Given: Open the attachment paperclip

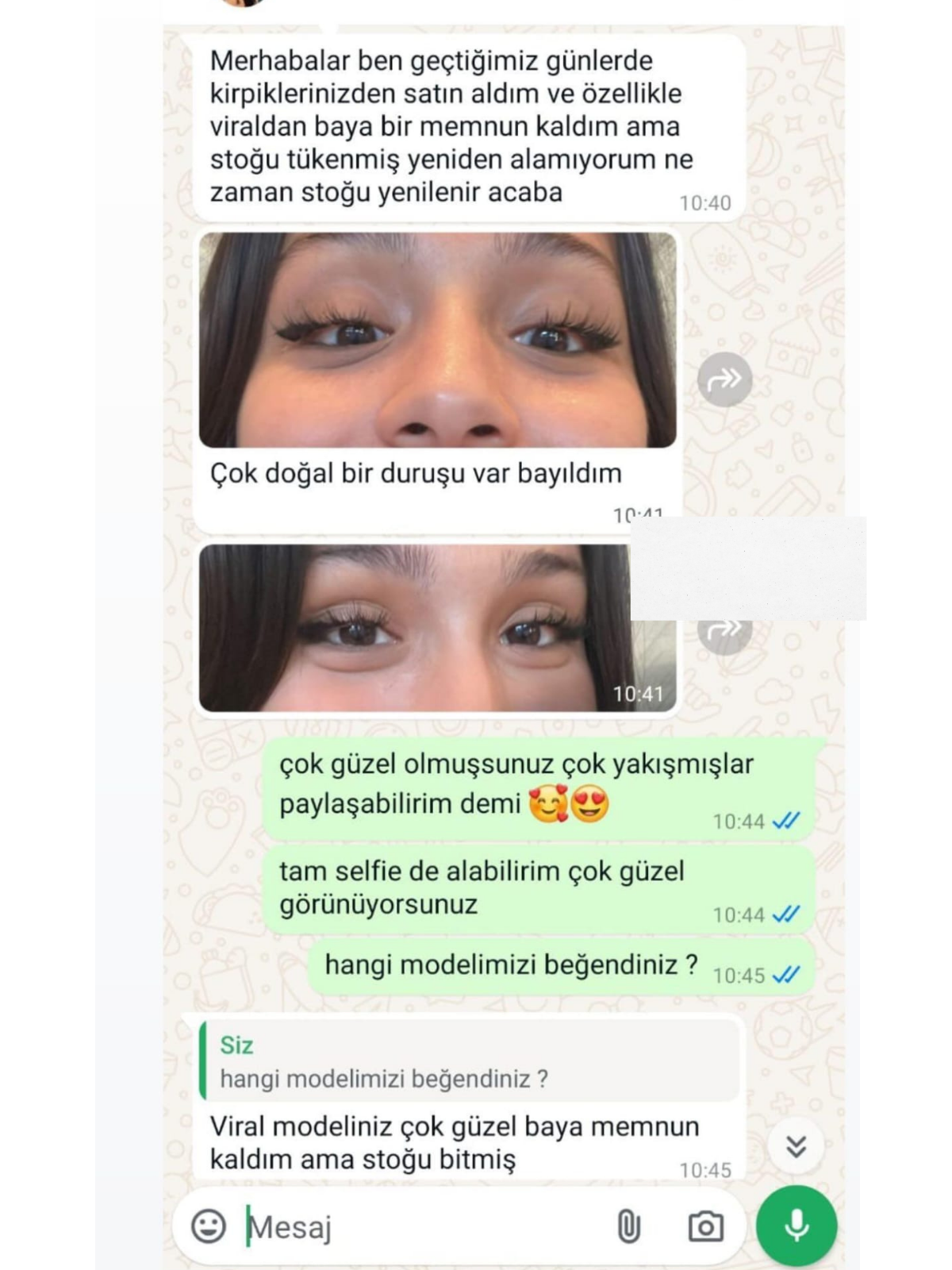Looking at the screenshot, I should [x=628, y=1226].
